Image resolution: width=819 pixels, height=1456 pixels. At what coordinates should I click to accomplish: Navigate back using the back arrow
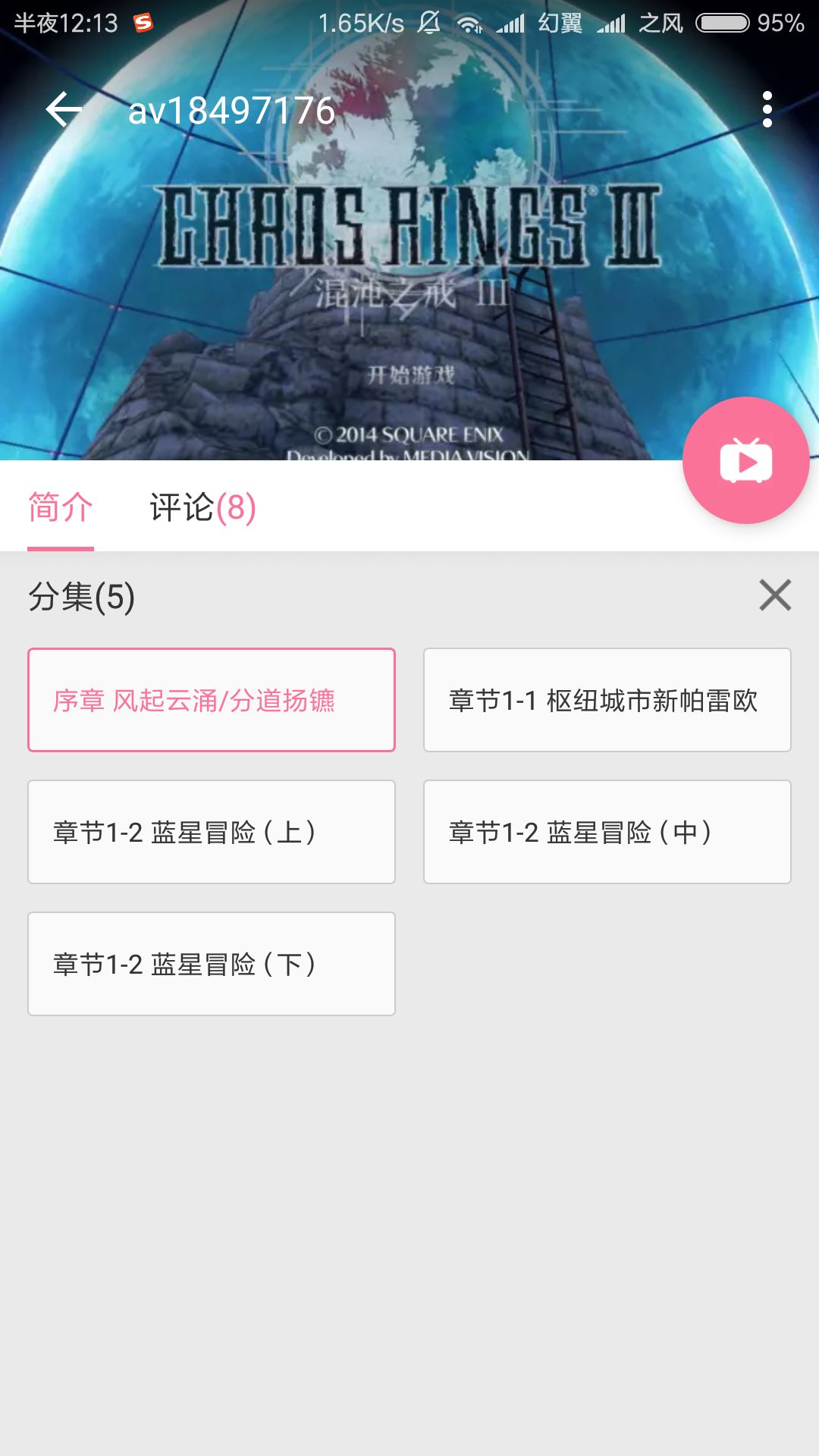pos(64,110)
